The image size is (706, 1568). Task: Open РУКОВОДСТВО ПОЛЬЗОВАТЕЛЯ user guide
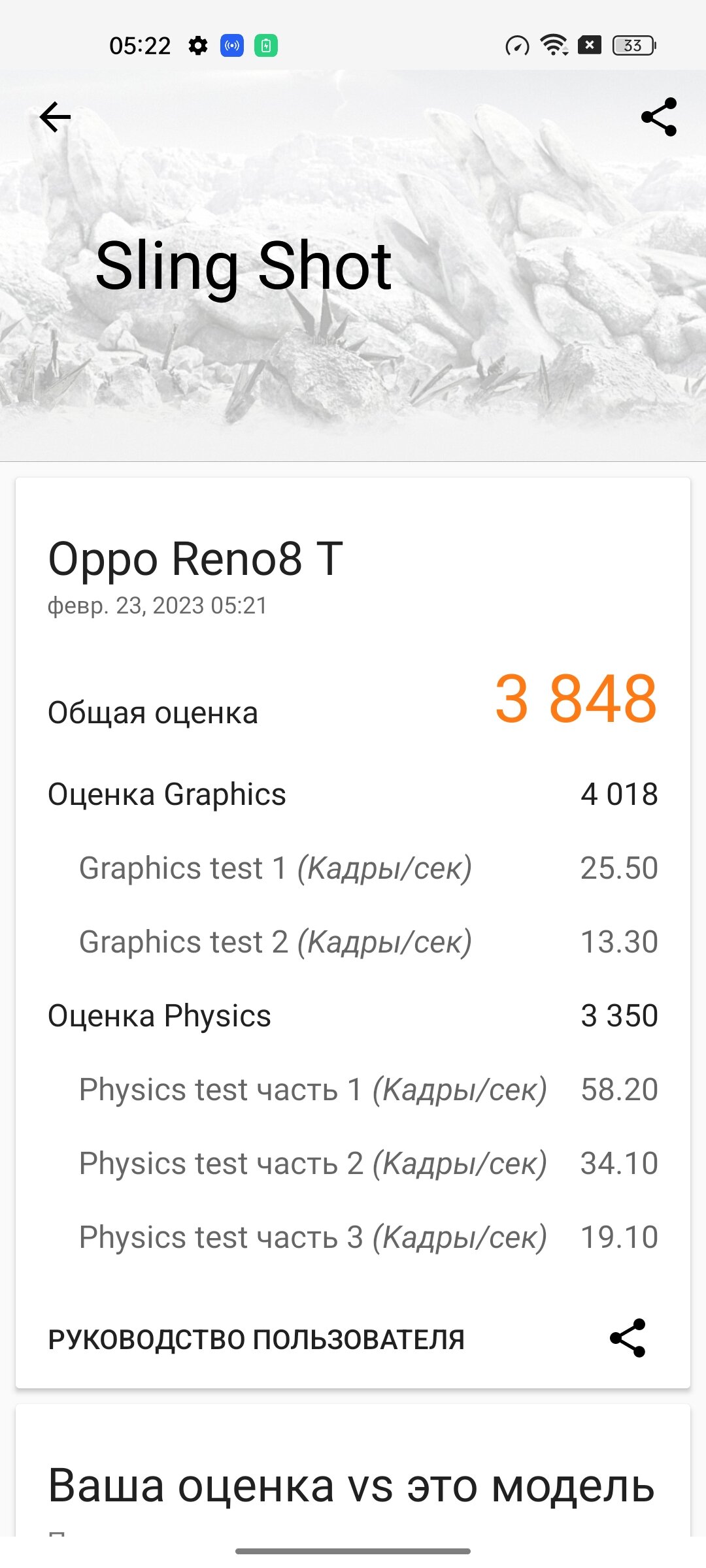click(x=256, y=1339)
